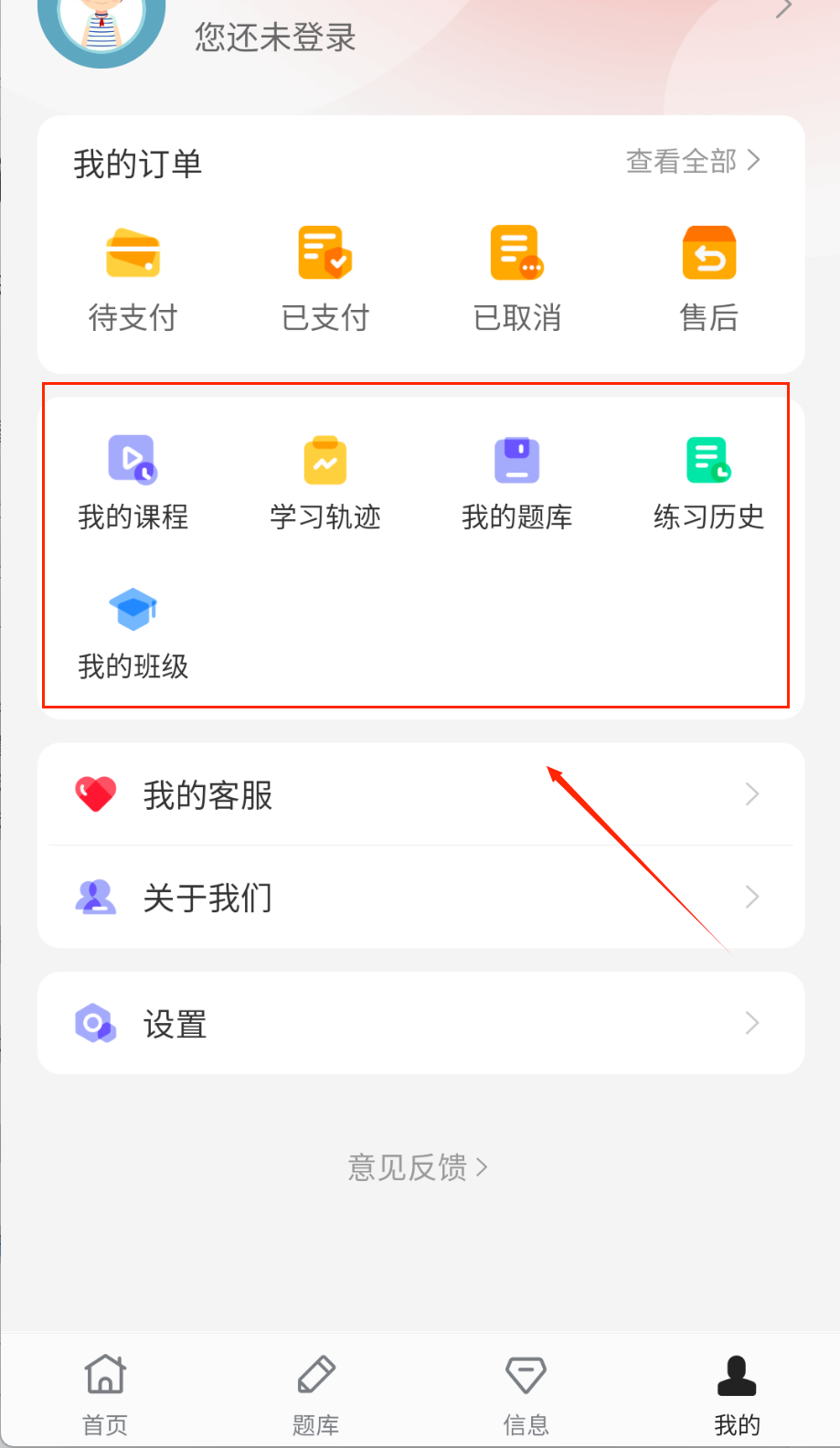
Task: View all orders via 查看全部
Action: click(692, 162)
